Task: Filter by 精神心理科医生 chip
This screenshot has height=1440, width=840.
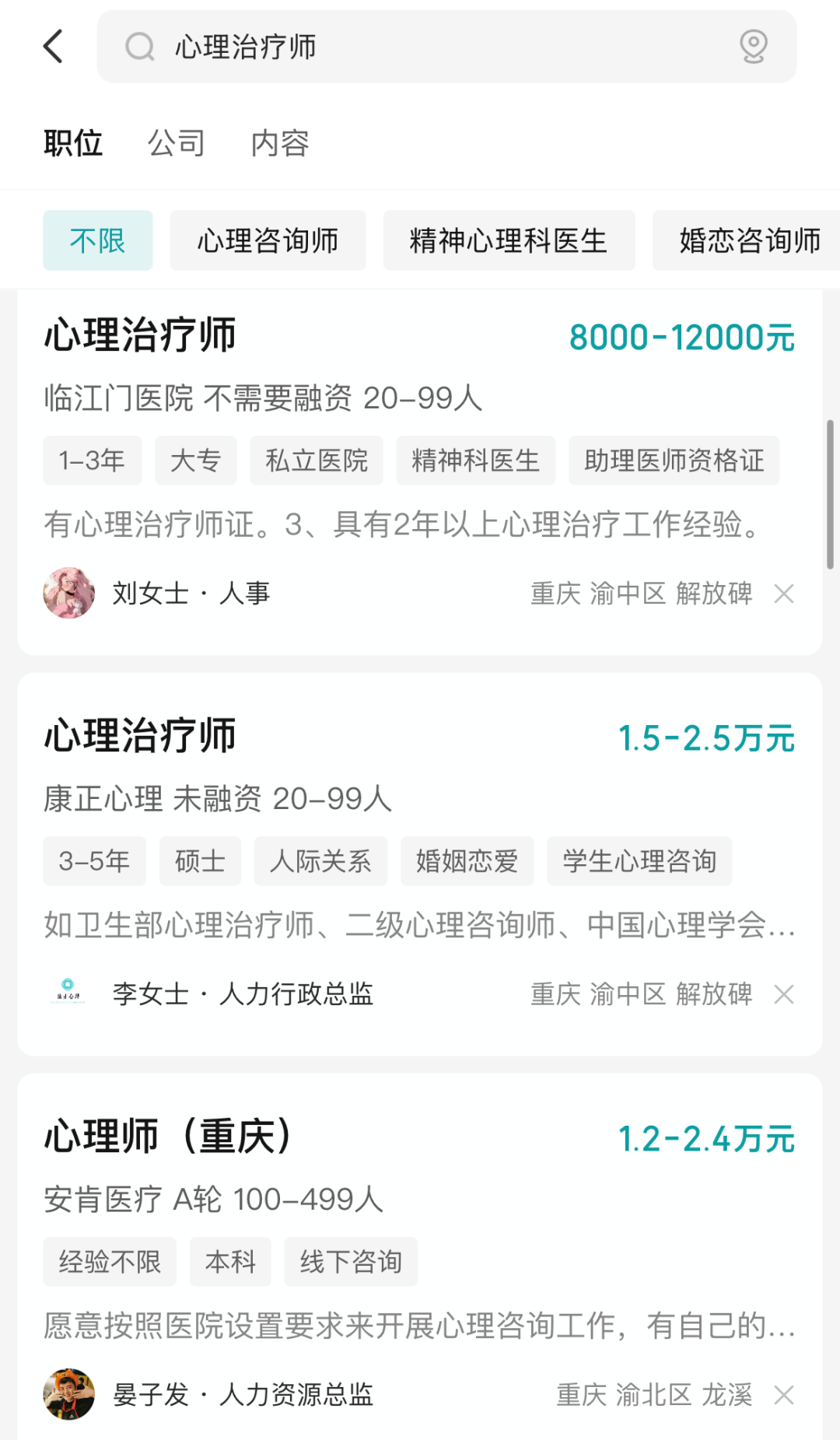Action: pyautogui.click(x=509, y=240)
